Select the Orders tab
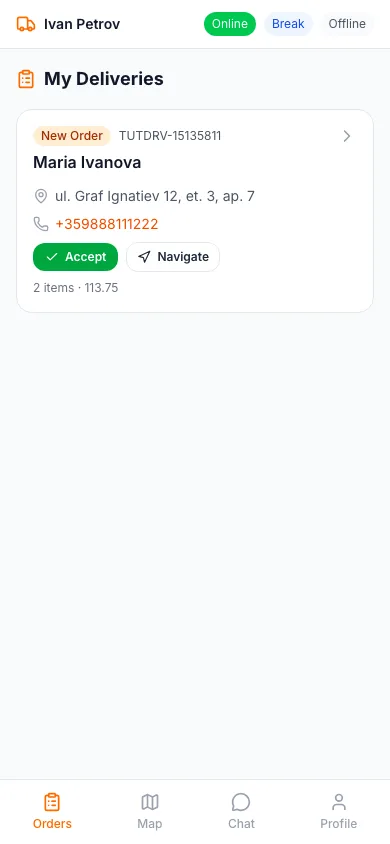Image resolution: width=390 pixels, height=844 pixels. tap(52, 812)
